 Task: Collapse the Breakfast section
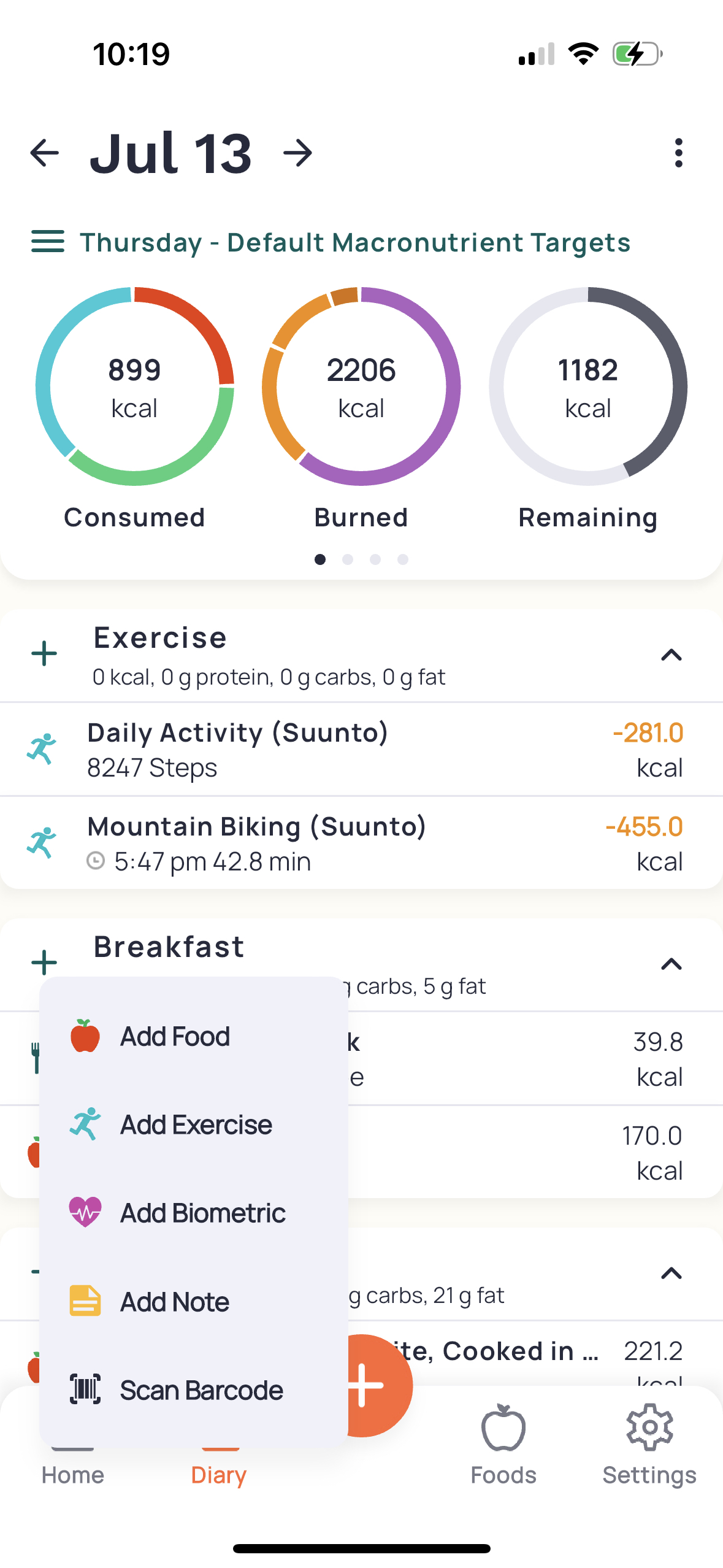coord(672,964)
